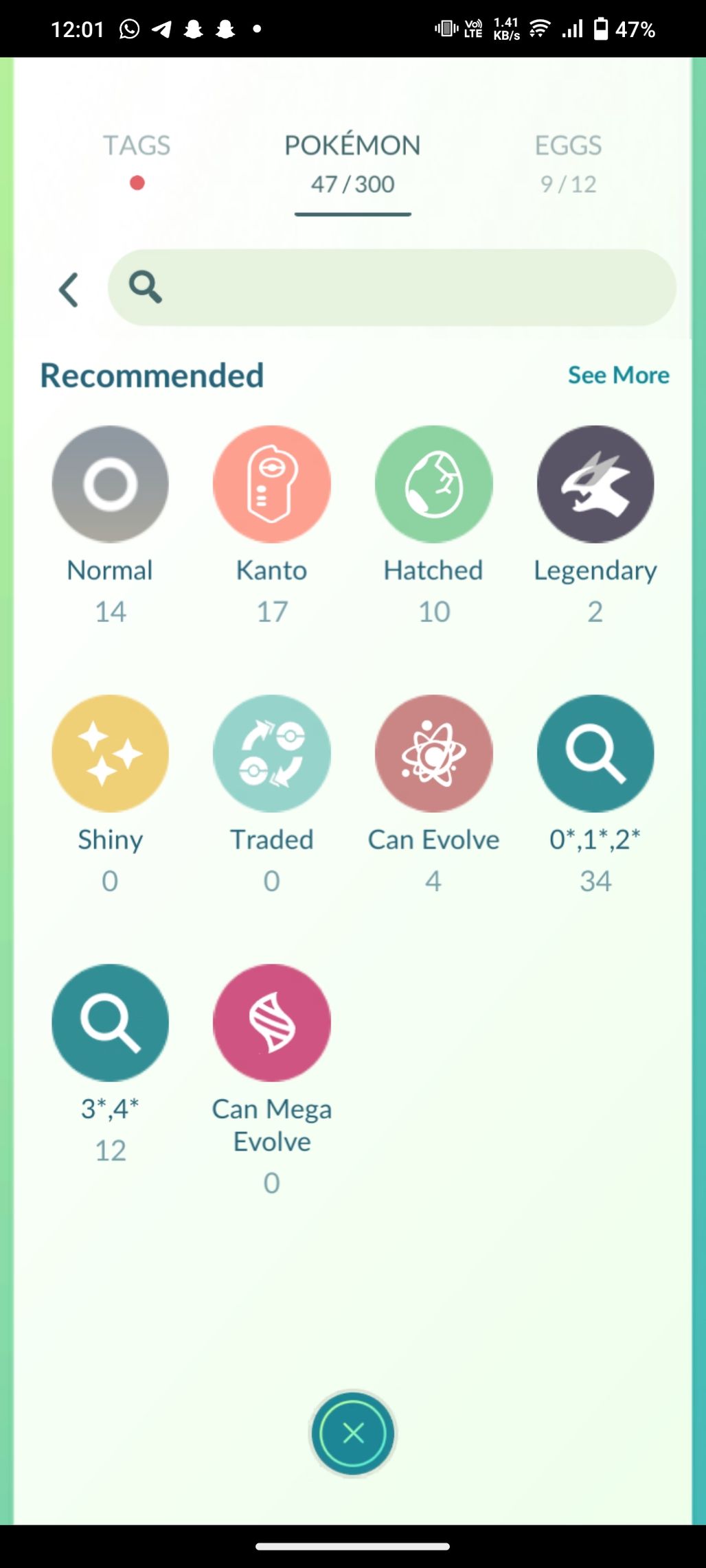The image size is (706, 1568).
Task: Open See More recommended filters
Action: (618, 376)
